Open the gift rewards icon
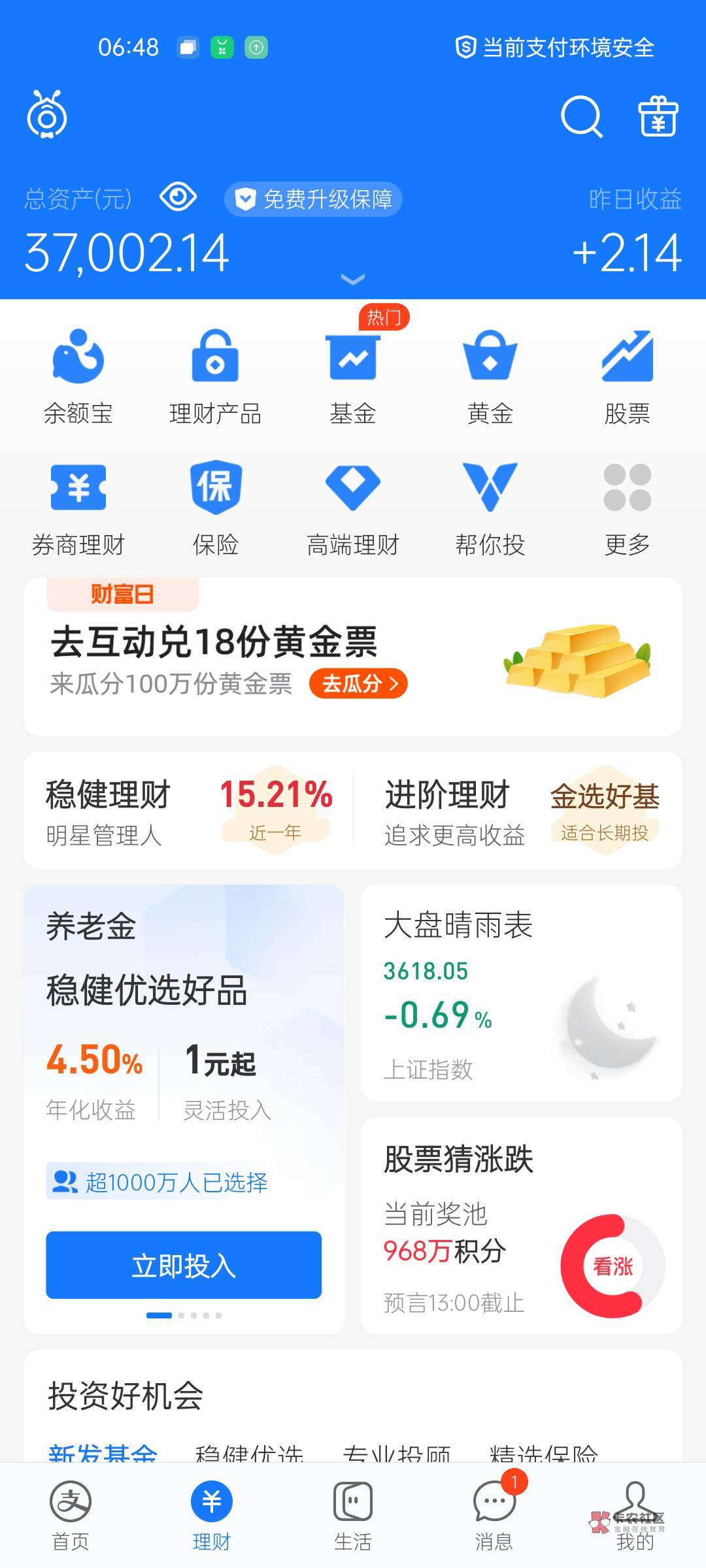Image resolution: width=706 pixels, height=1568 pixels. coord(658,117)
